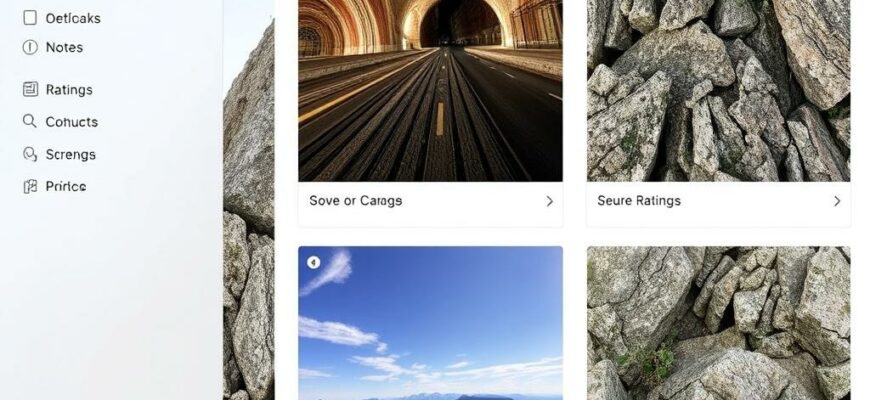
Task: Open the Oeticaks sidebar item
Action: (60, 18)
